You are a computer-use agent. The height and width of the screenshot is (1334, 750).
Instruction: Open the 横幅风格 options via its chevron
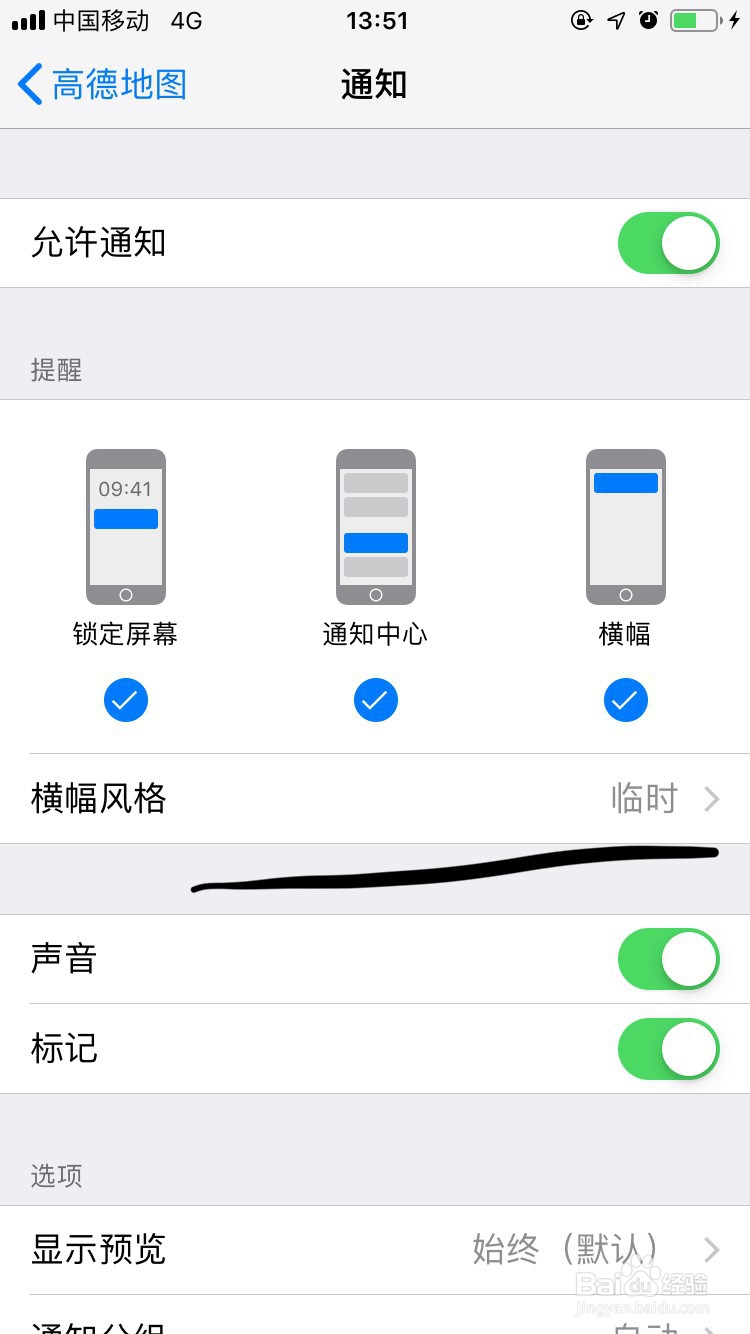tap(711, 799)
